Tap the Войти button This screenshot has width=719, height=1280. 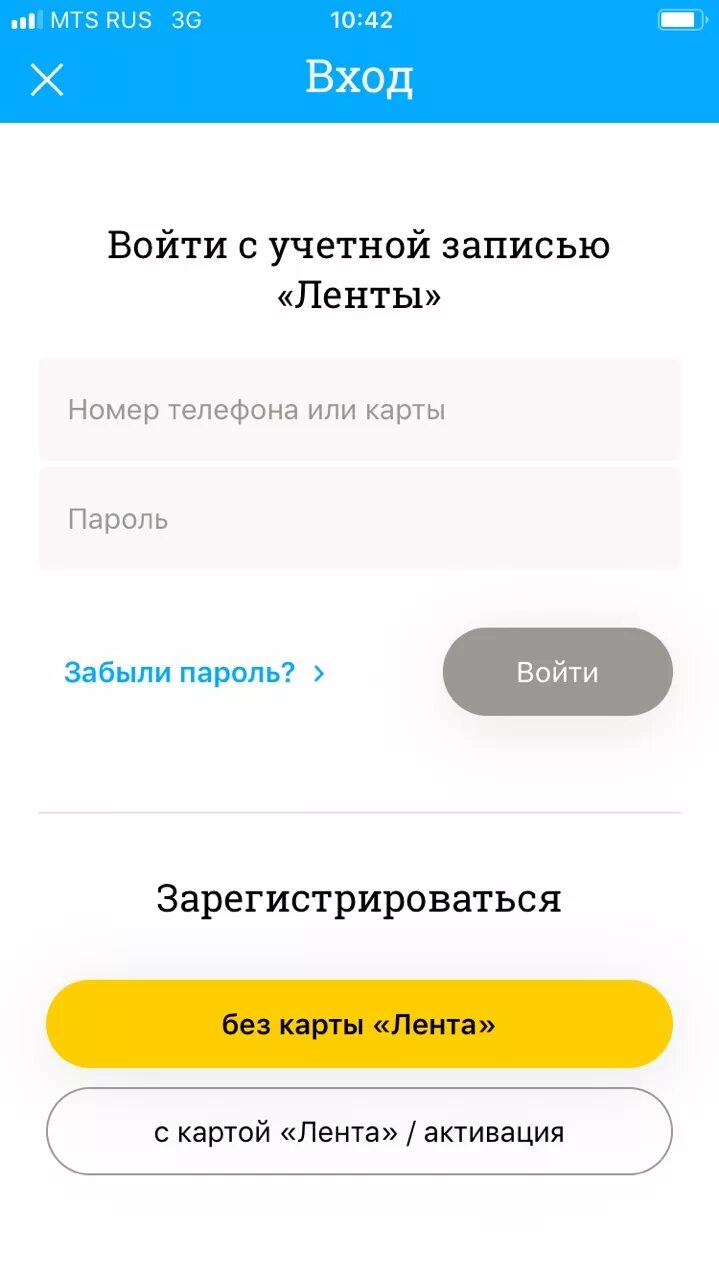point(558,672)
